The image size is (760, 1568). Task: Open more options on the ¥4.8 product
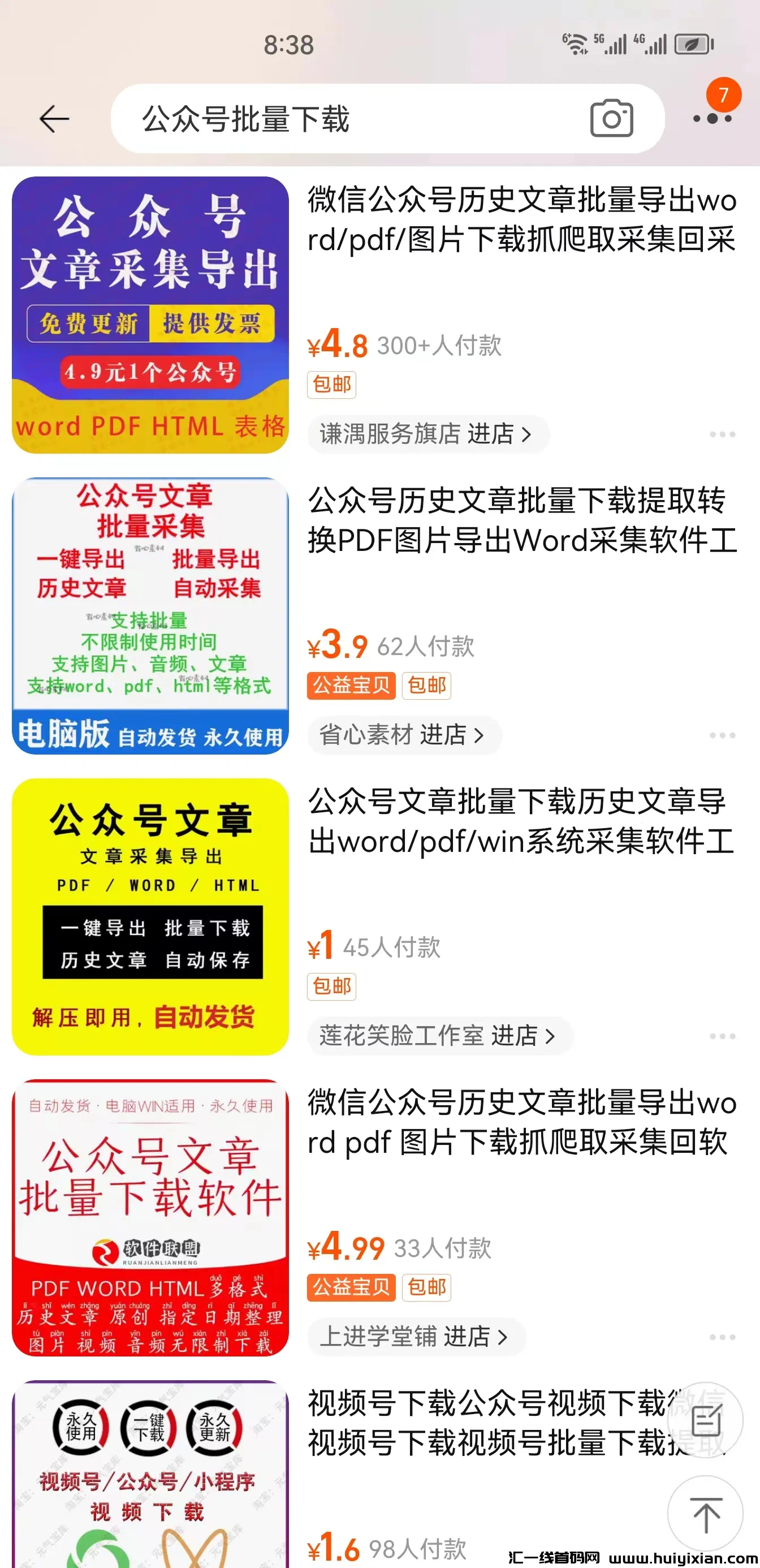point(722,433)
